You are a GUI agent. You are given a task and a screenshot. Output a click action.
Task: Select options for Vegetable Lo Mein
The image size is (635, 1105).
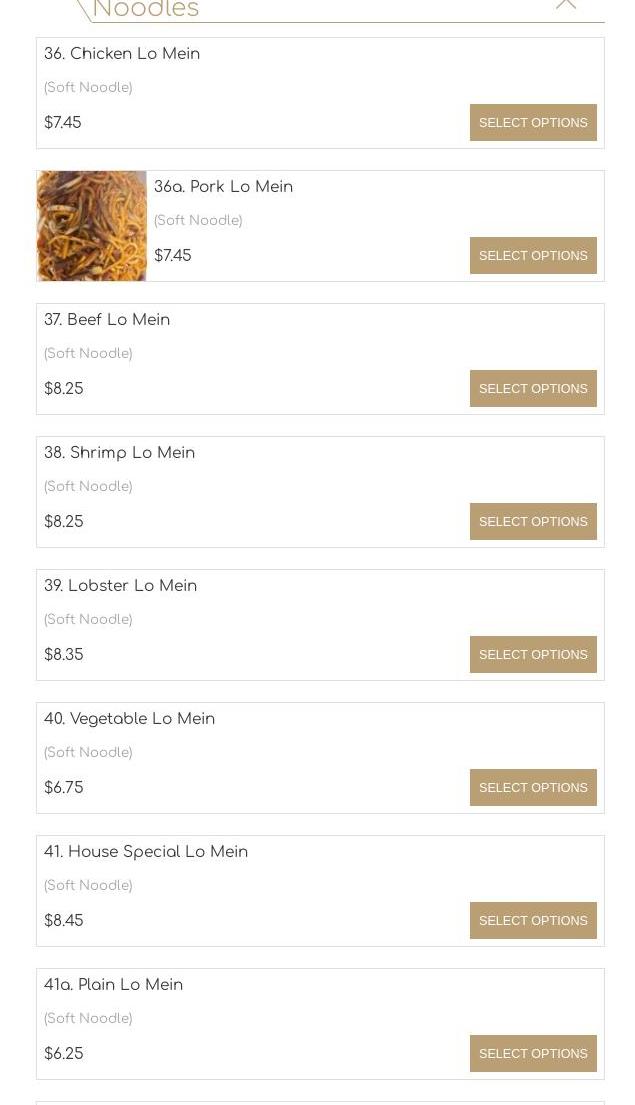(x=533, y=788)
